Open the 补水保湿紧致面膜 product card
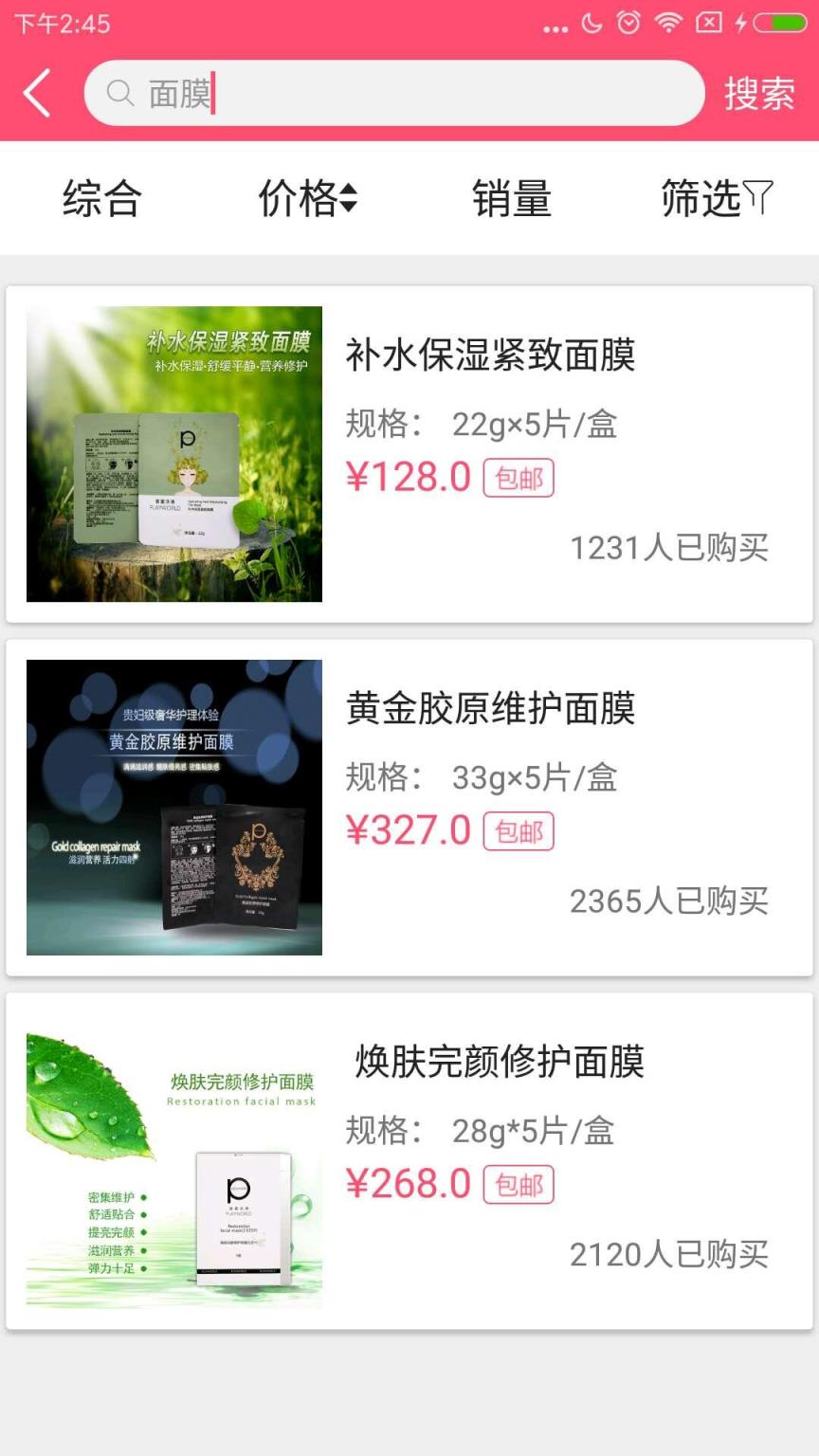The width and height of the screenshot is (819, 1456). click(409, 454)
